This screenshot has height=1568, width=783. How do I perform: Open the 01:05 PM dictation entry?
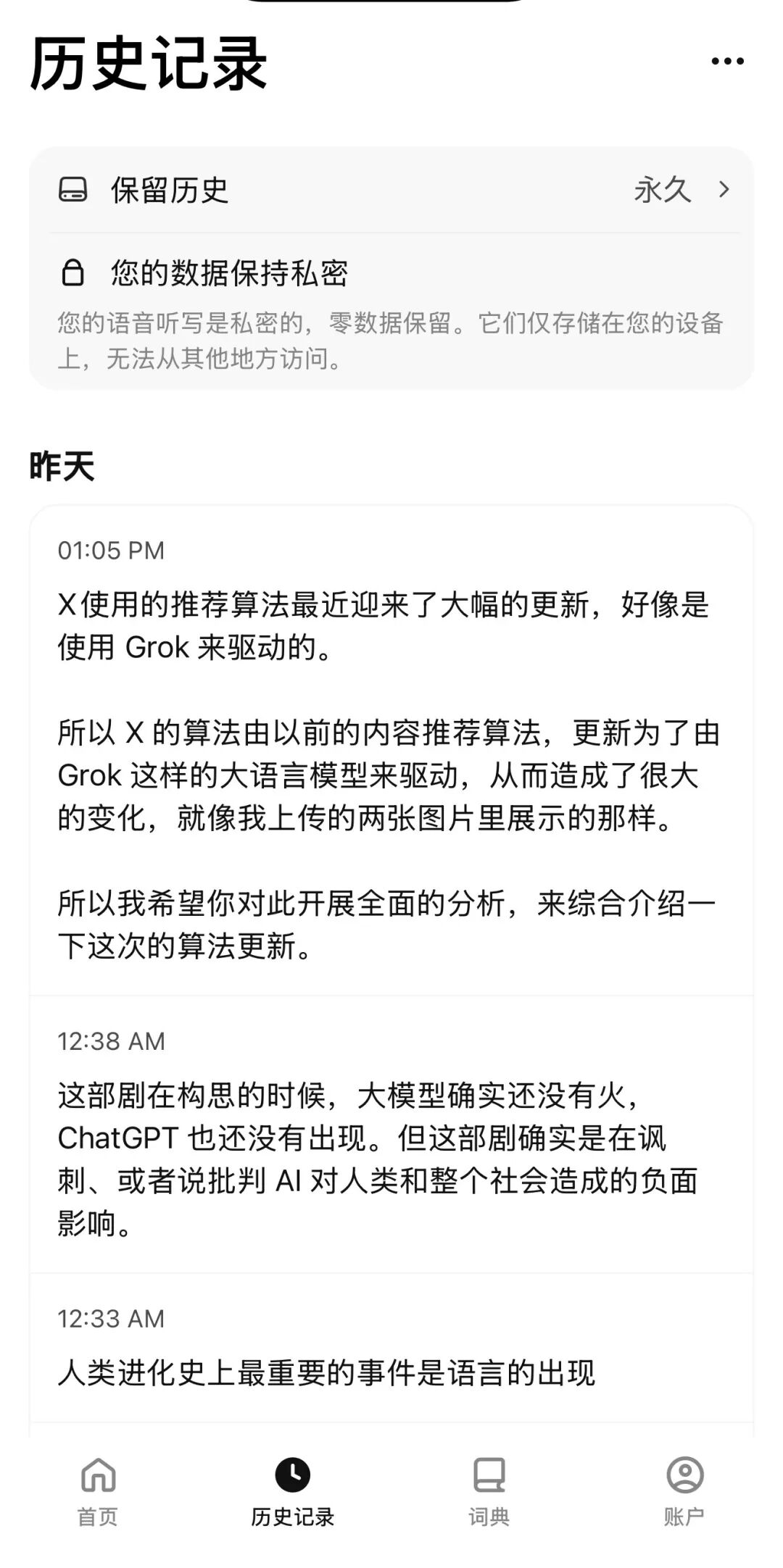(x=391, y=751)
